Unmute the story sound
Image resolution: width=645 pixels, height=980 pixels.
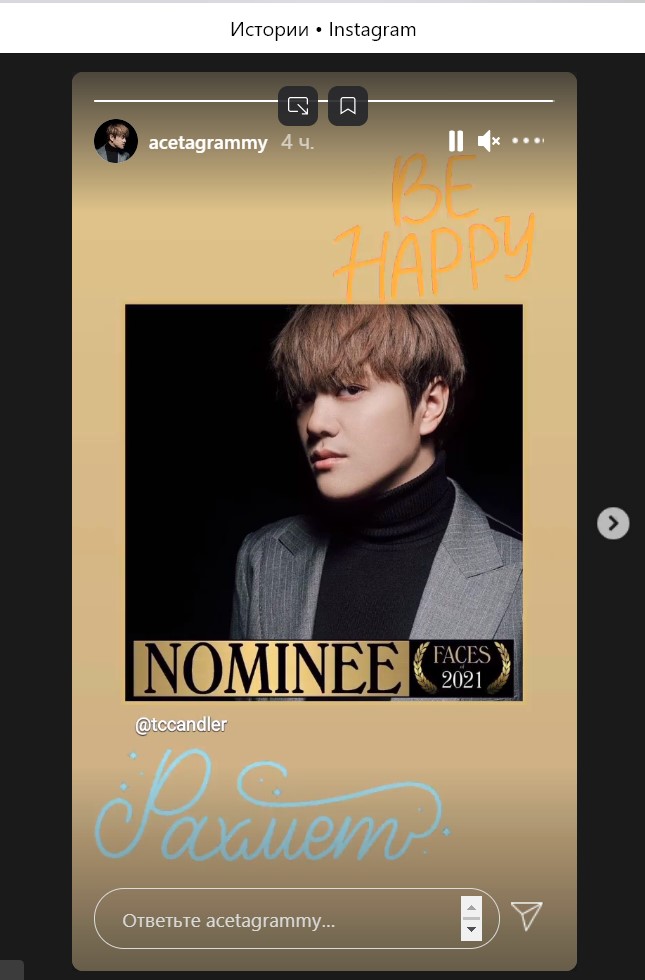pyautogui.click(x=489, y=141)
